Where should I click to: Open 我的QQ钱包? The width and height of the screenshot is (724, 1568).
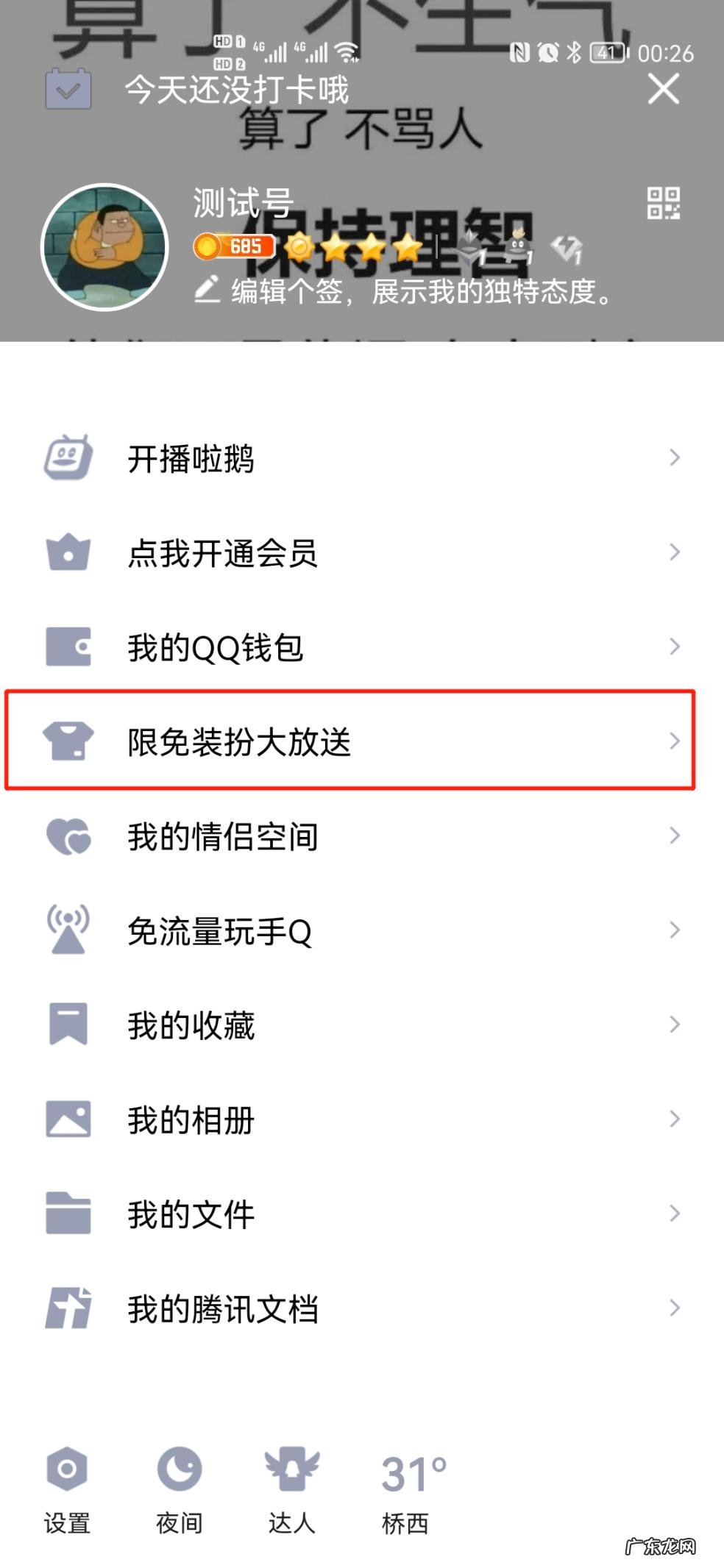[361, 647]
